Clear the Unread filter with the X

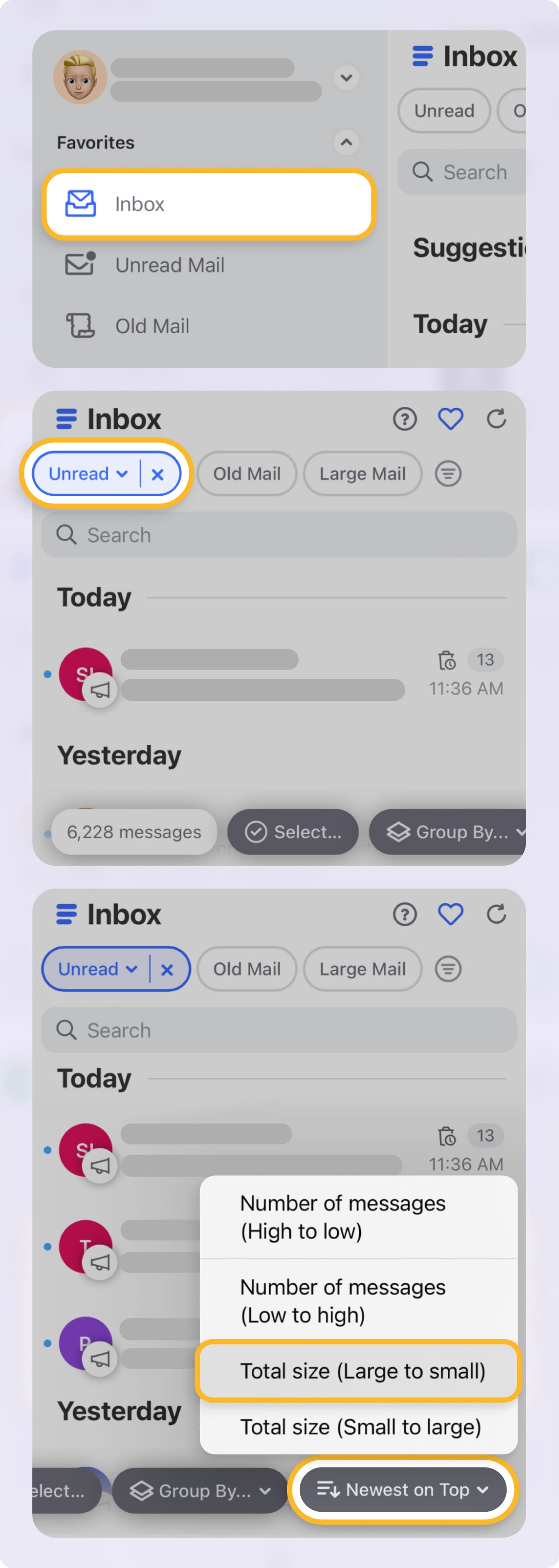pos(158,474)
